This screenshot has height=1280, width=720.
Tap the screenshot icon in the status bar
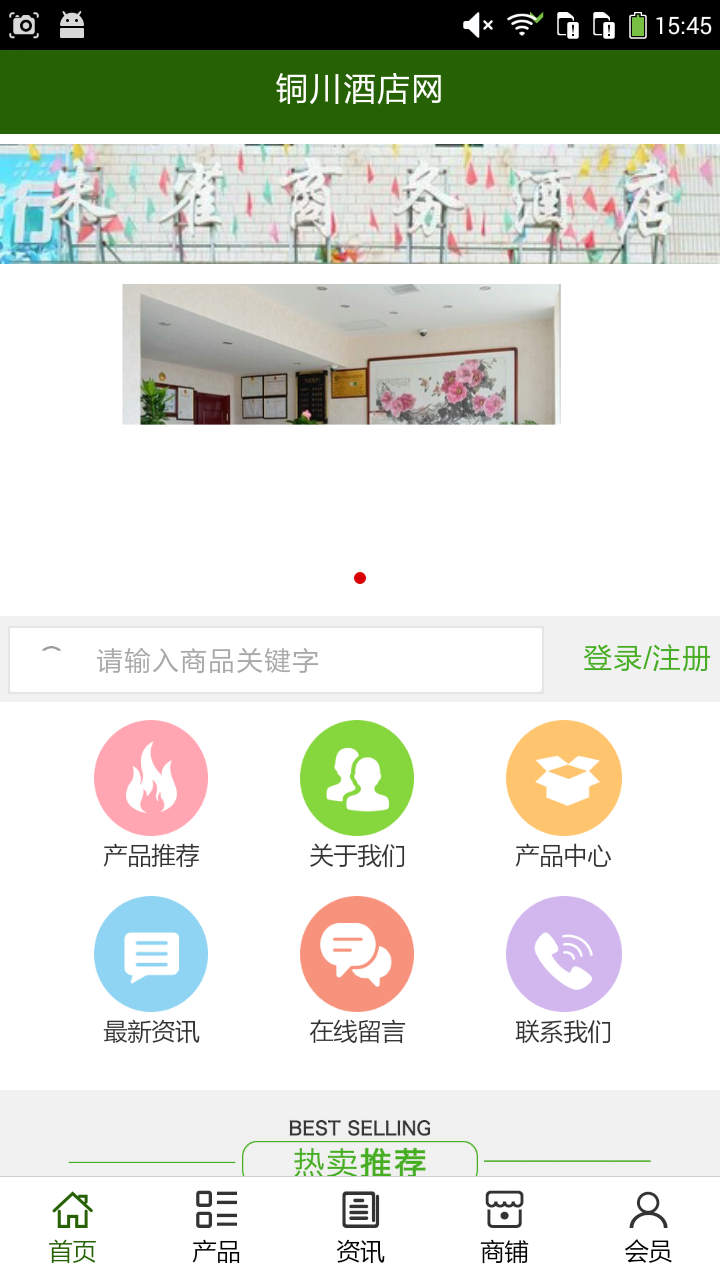tap(23, 23)
